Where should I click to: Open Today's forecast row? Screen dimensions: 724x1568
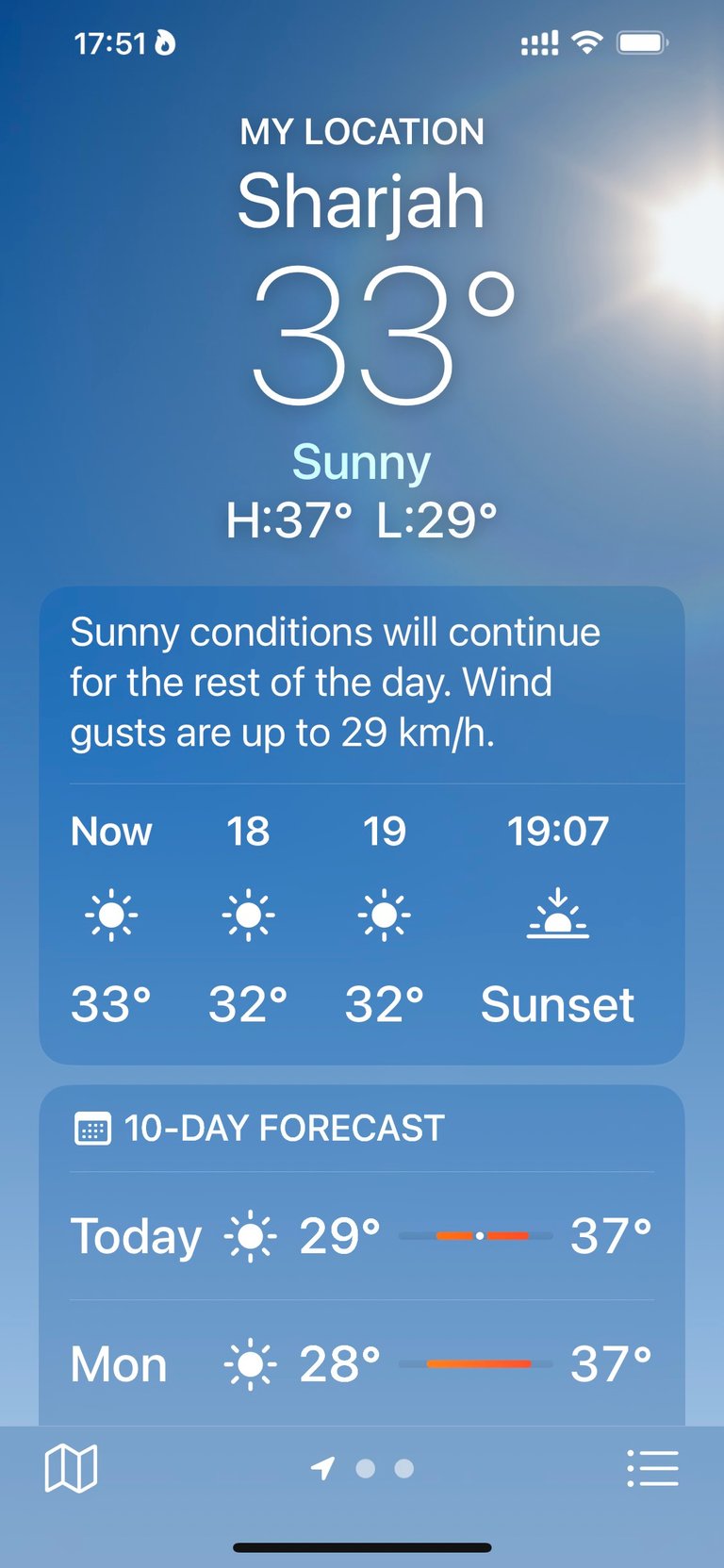click(362, 1236)
